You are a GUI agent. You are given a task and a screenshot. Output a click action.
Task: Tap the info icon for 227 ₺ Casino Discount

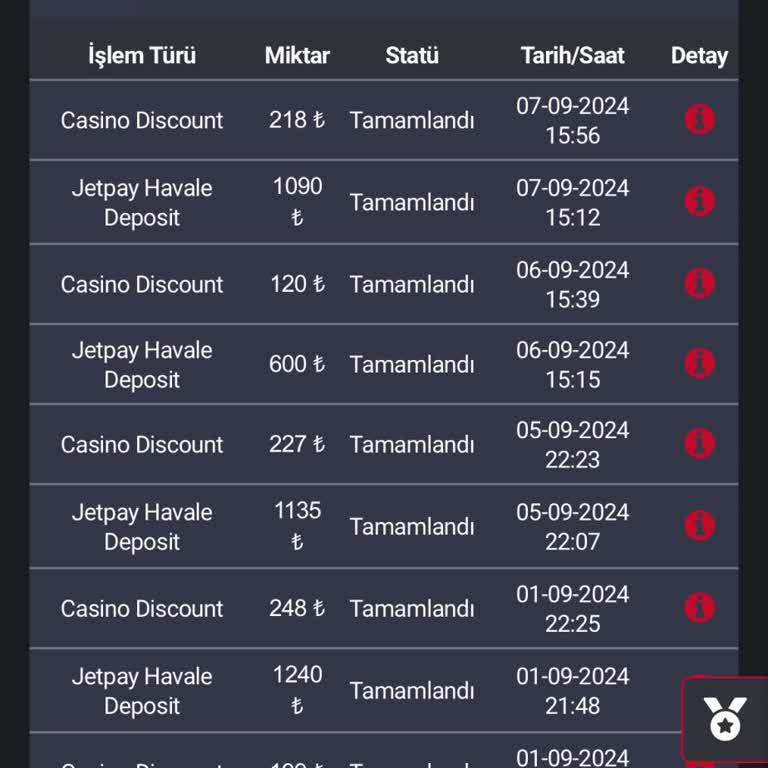click(x=699, y=444)
